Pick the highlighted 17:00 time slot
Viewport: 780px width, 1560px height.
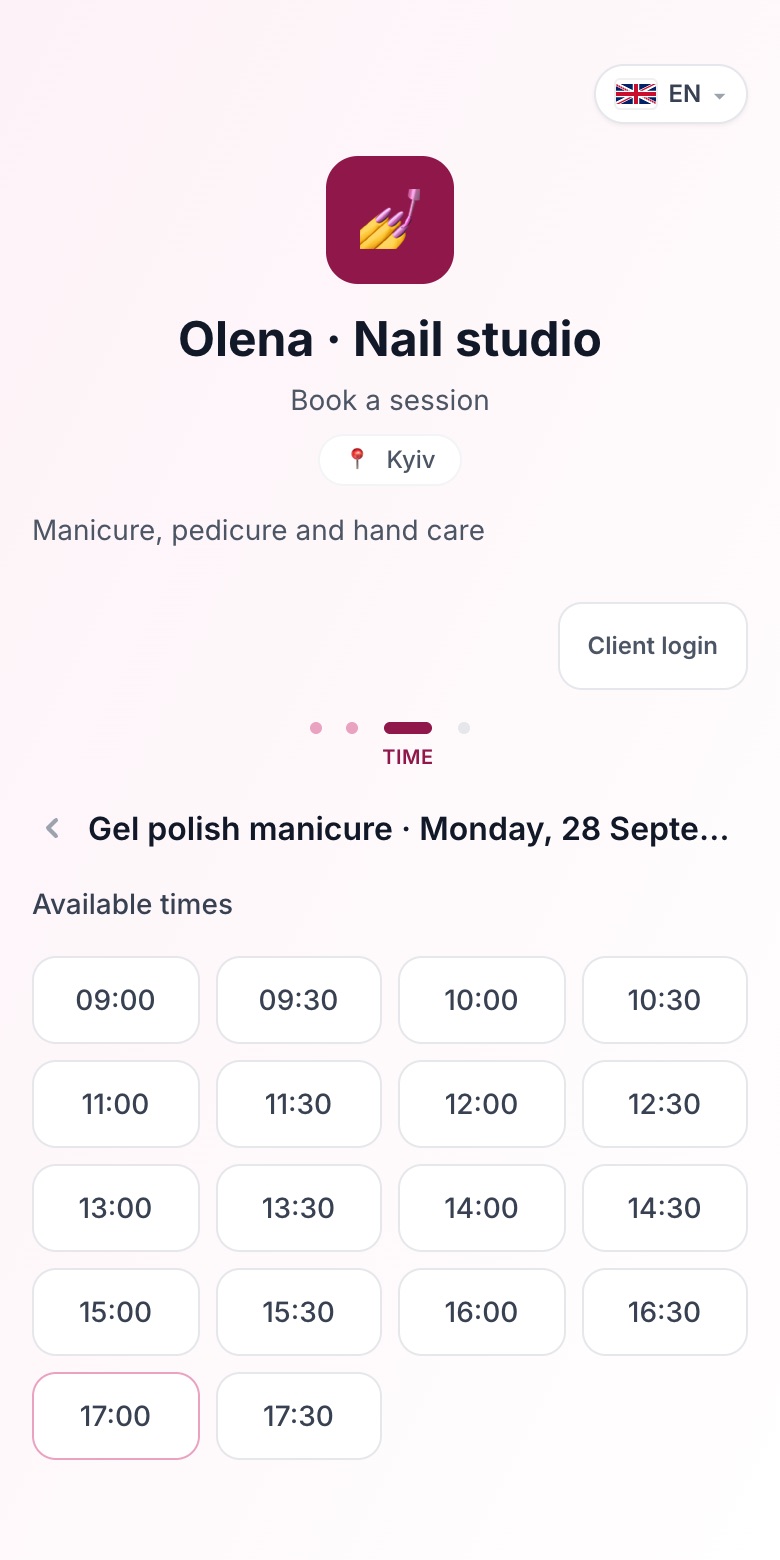point(116,1416)
